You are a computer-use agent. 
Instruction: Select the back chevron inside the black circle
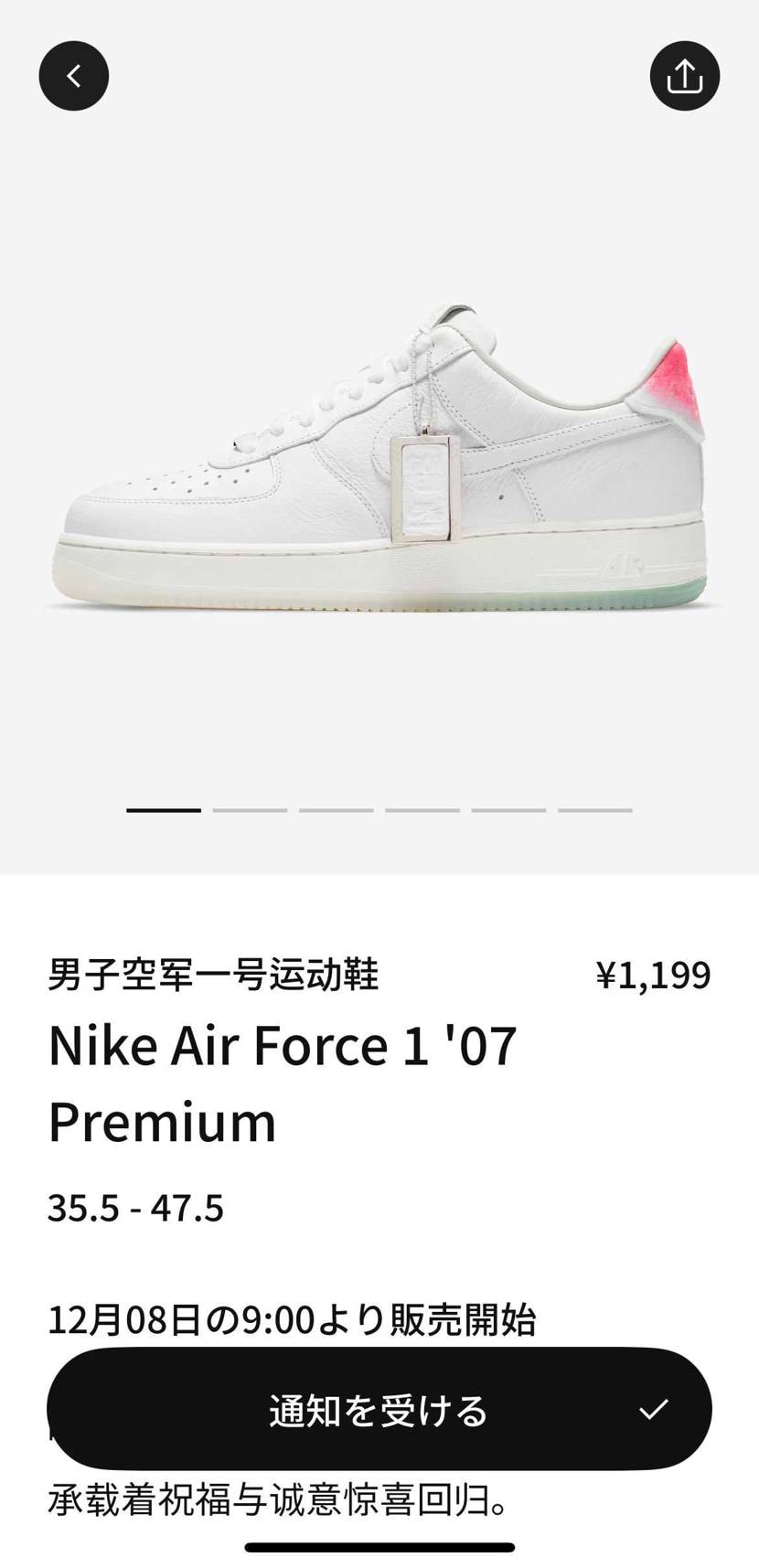[x=73, y=75]
